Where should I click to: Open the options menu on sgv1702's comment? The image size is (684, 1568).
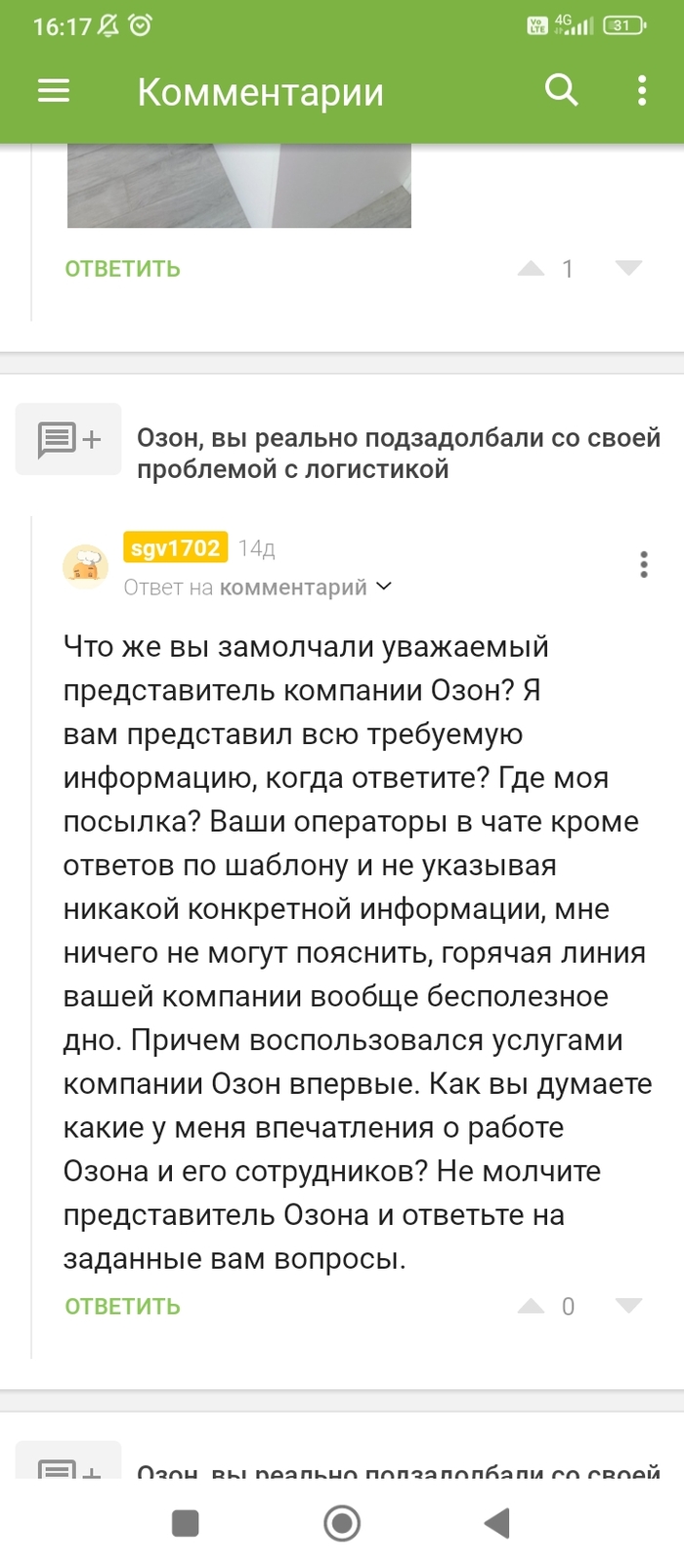643,564
